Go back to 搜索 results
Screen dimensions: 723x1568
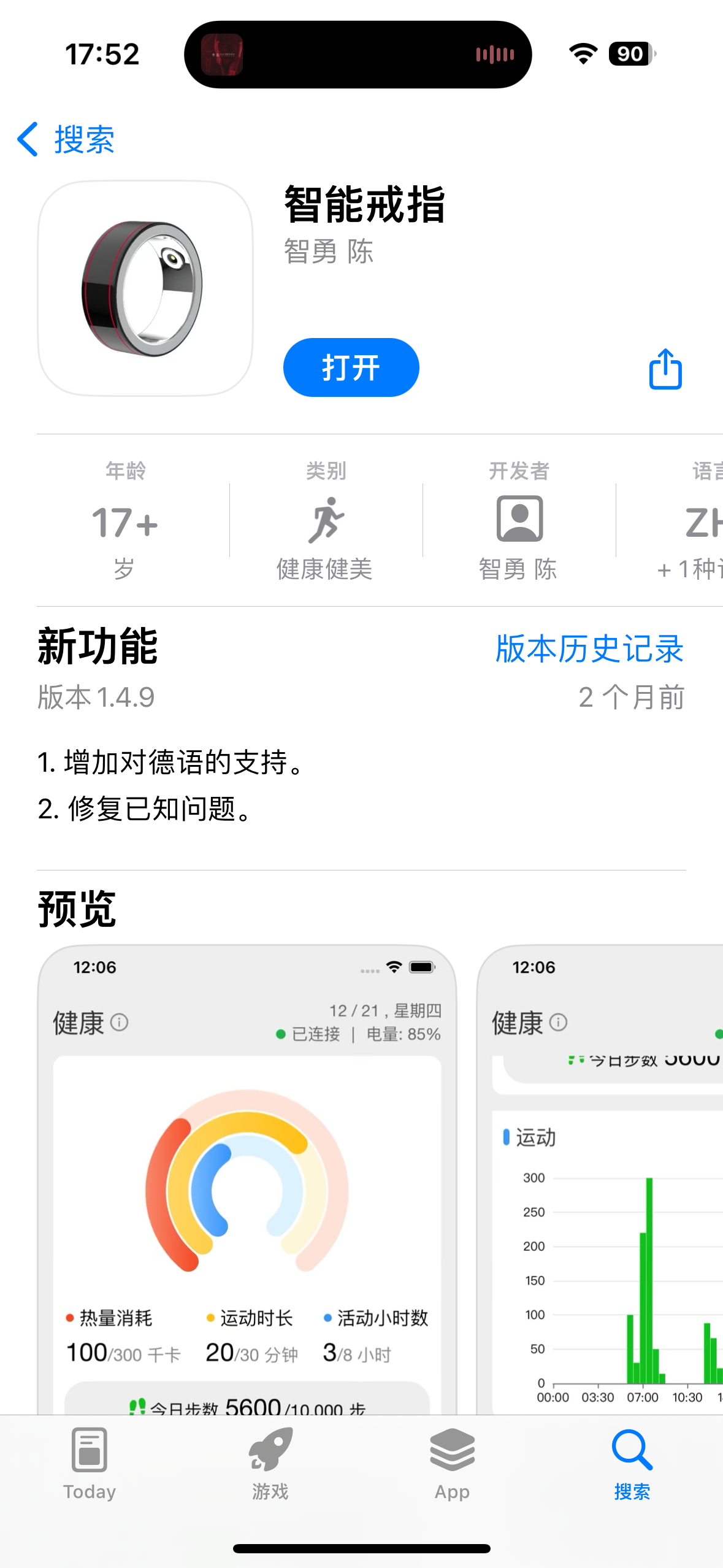[66, 139]
